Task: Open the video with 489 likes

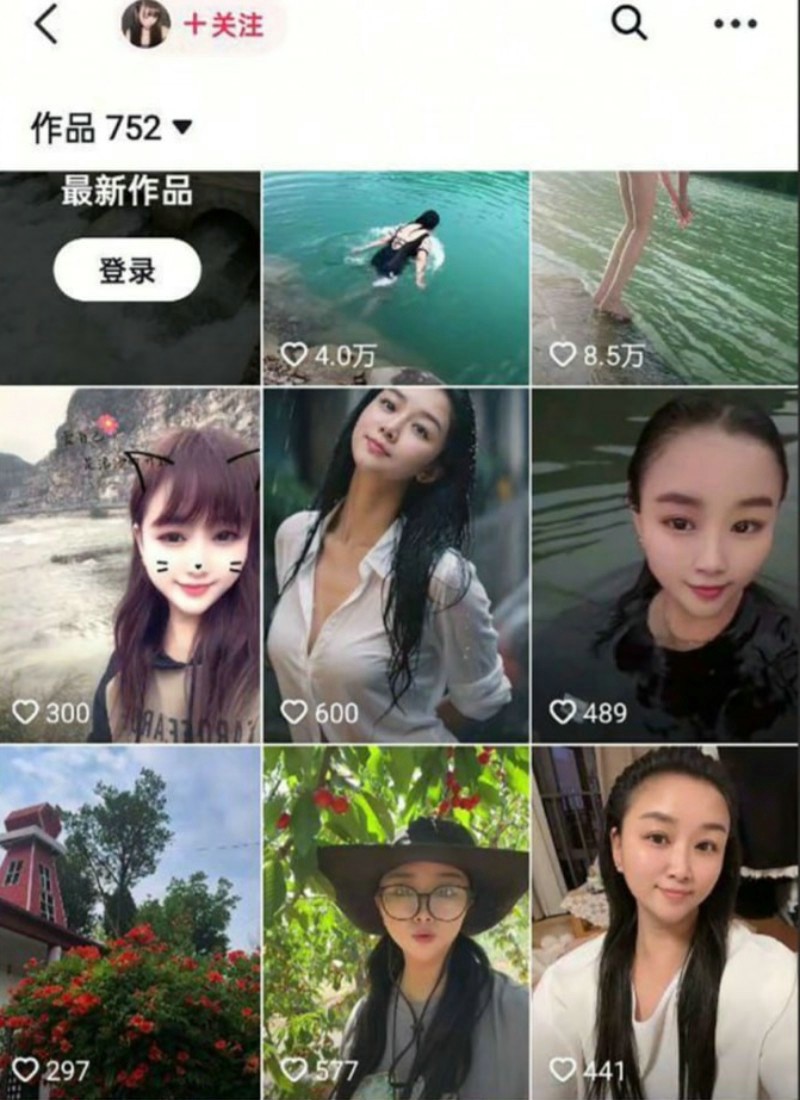Action: [664, 565]
